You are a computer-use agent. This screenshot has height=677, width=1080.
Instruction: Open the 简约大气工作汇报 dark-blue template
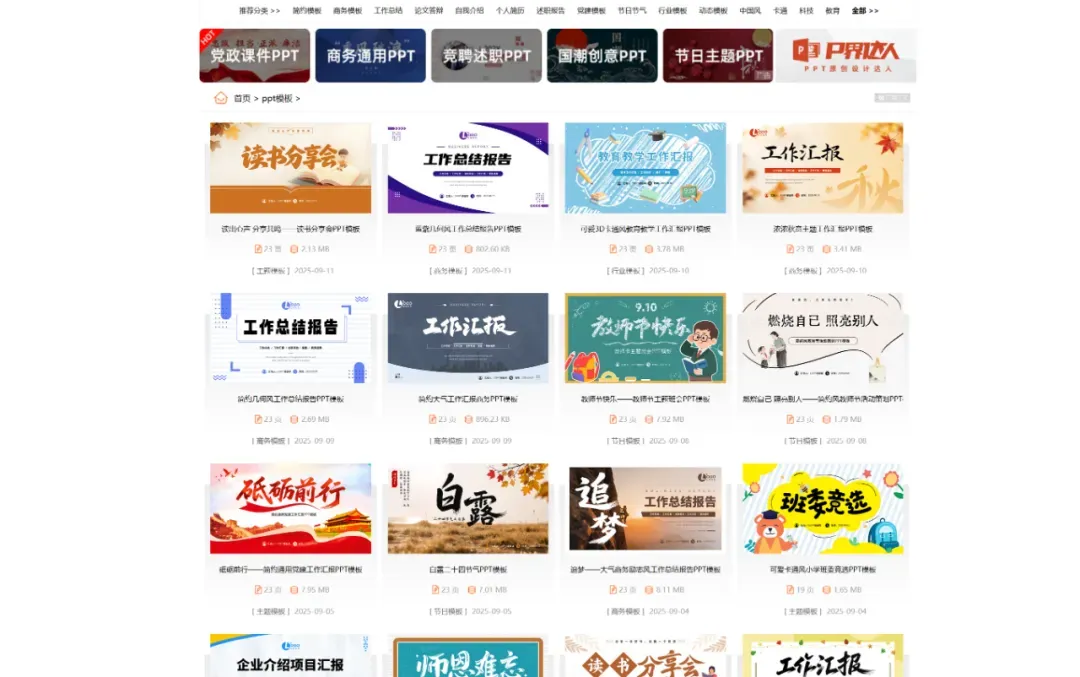click(468, 338)
